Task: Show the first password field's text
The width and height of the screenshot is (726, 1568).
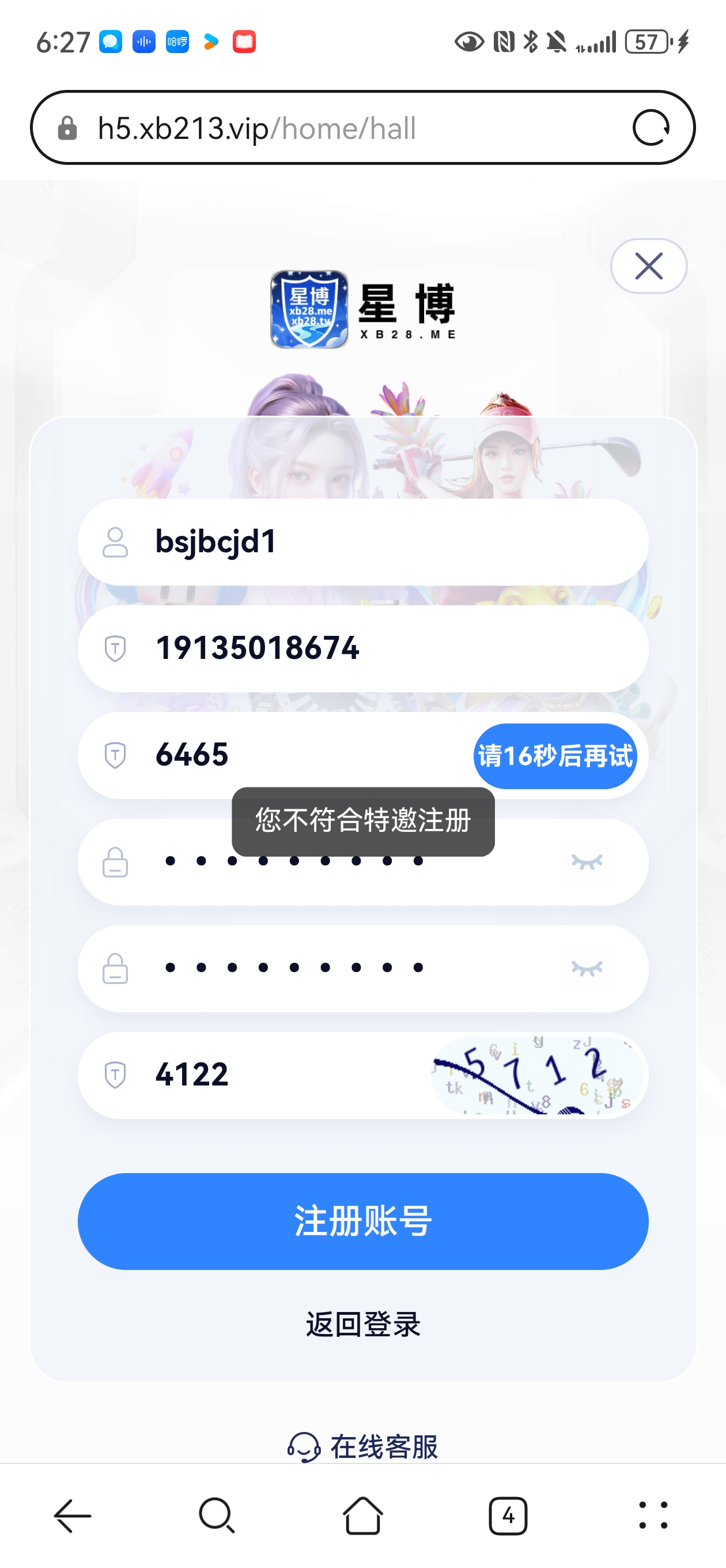Action: click(x=587, y=862)
